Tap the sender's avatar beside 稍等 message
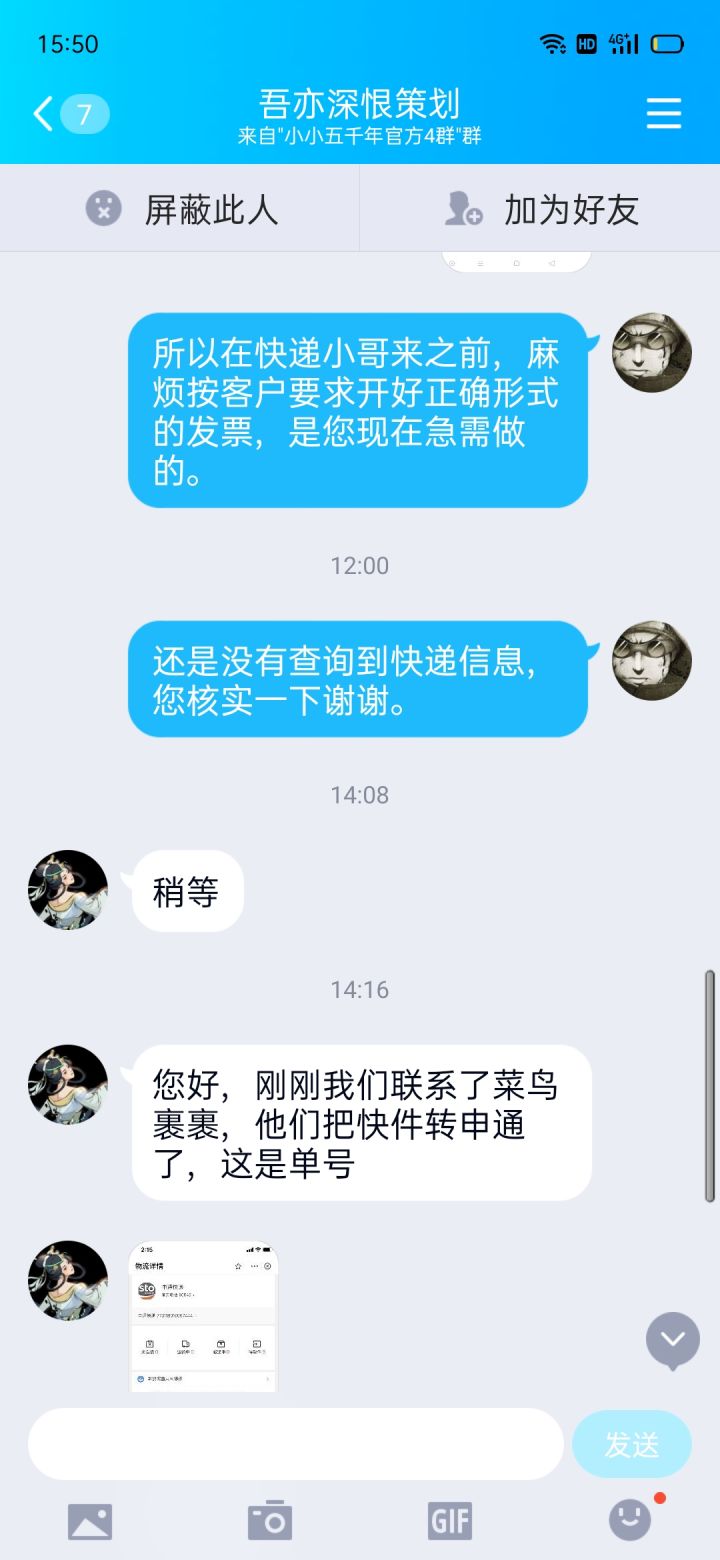 click(66, 889)
